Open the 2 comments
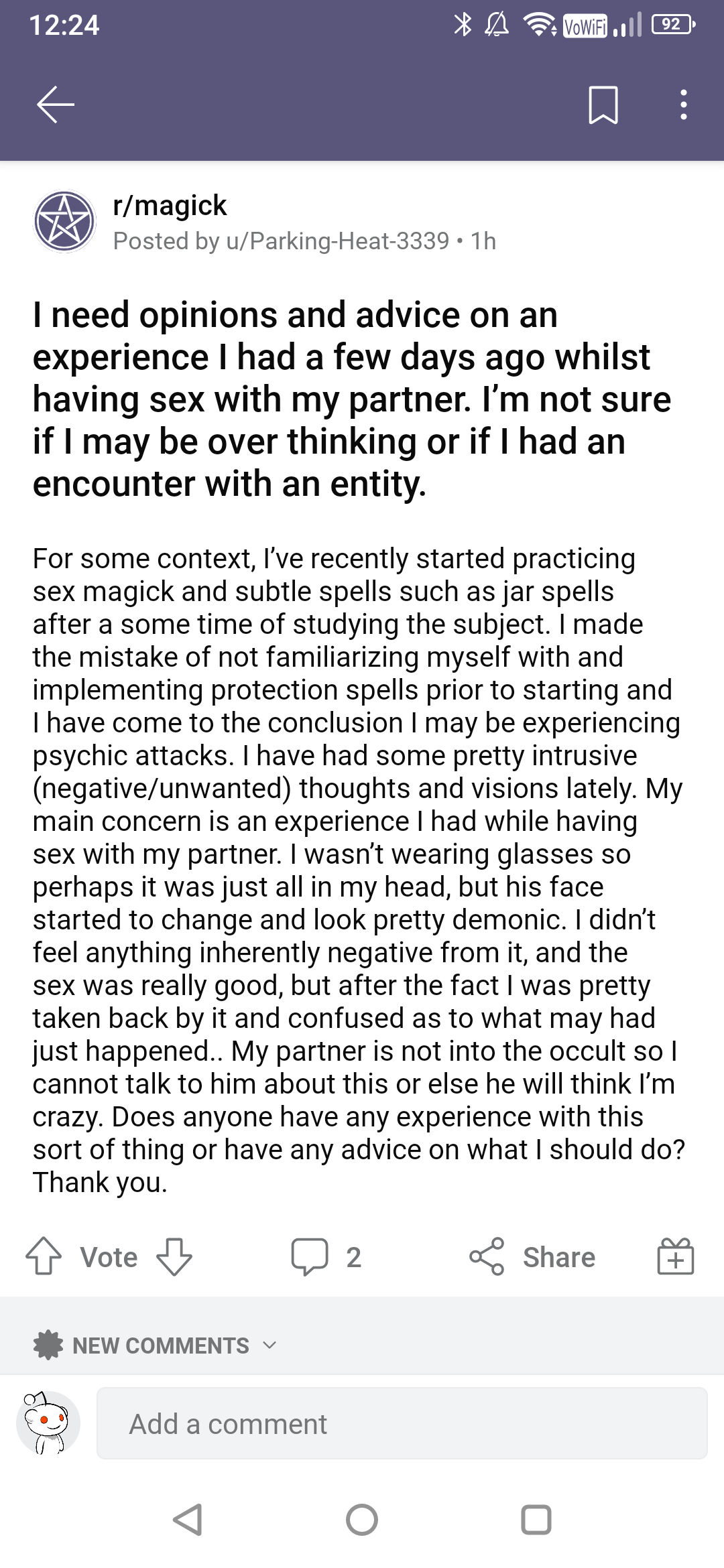This screenshot has height=1568, width=724. pyautogui.click(x=326, y=1256)
